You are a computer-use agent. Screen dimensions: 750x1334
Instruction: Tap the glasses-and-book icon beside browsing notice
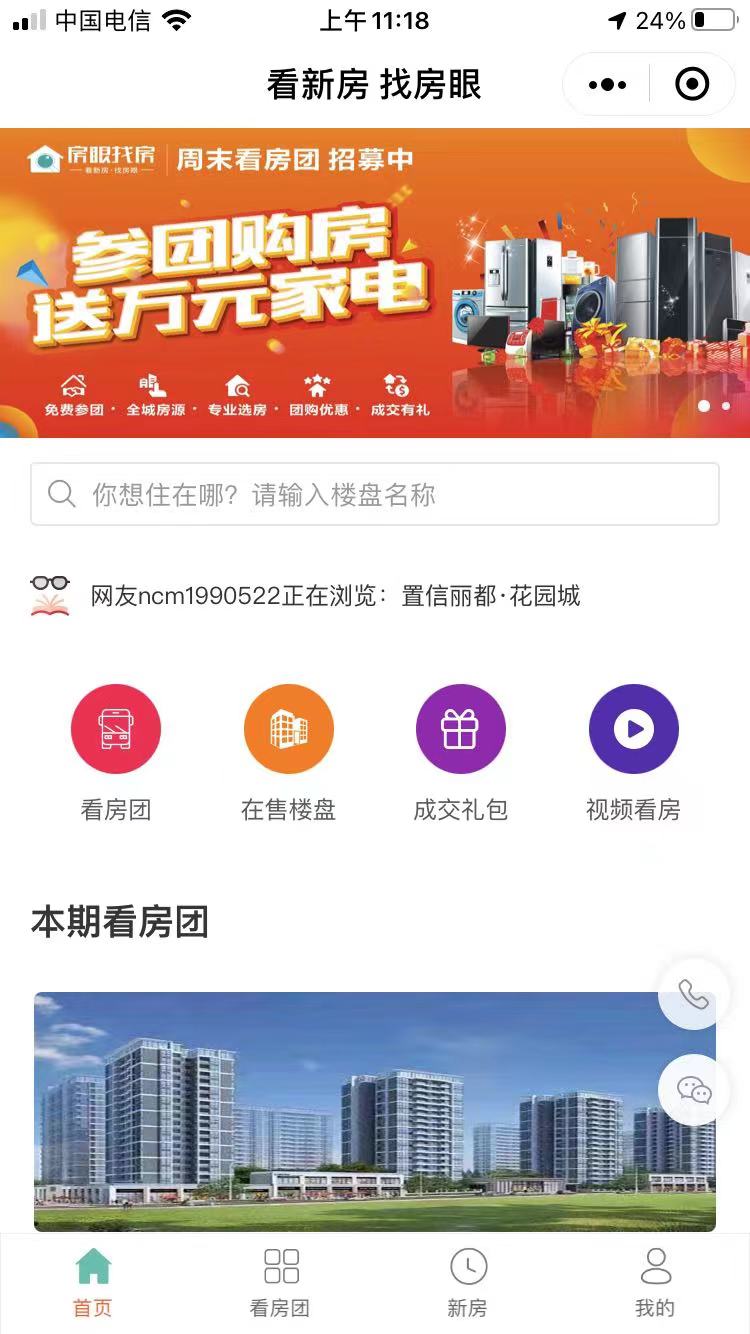[x=52, y=592]
